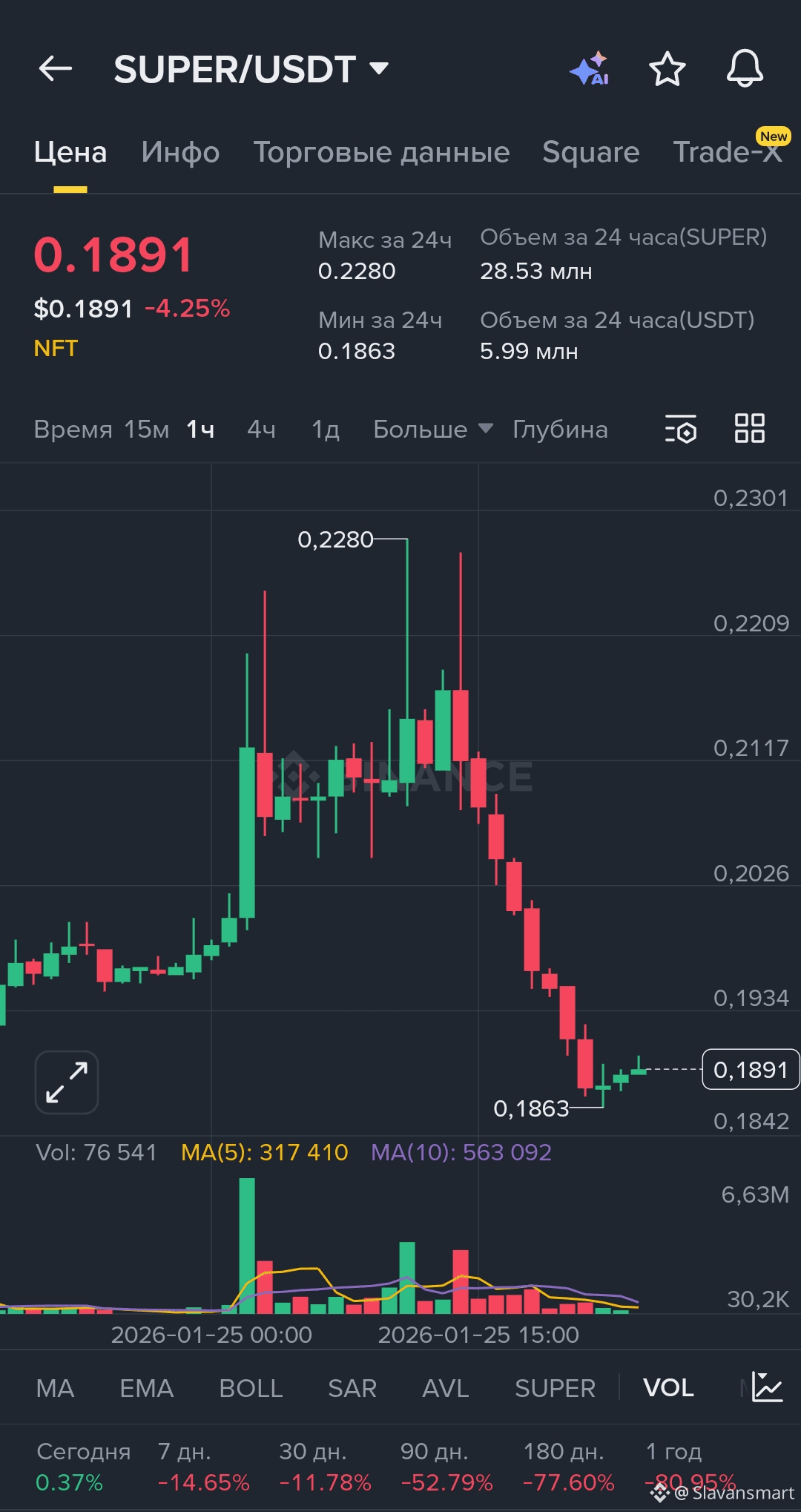Enable the EMA indicator
Viewport: 801px width, 1512px height.
point(146,1388)
